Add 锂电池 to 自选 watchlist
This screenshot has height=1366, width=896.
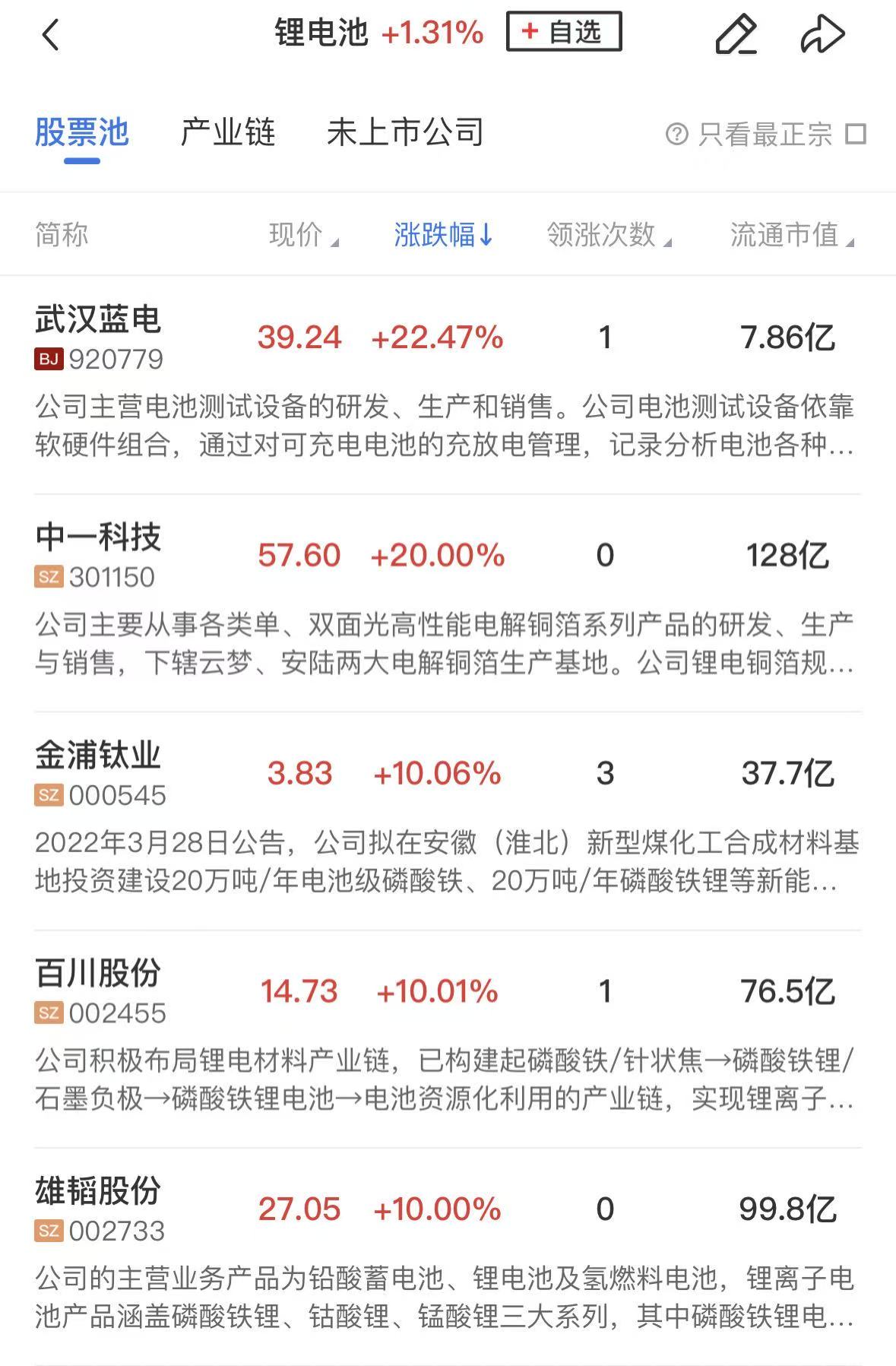click(x=563, y=32)
